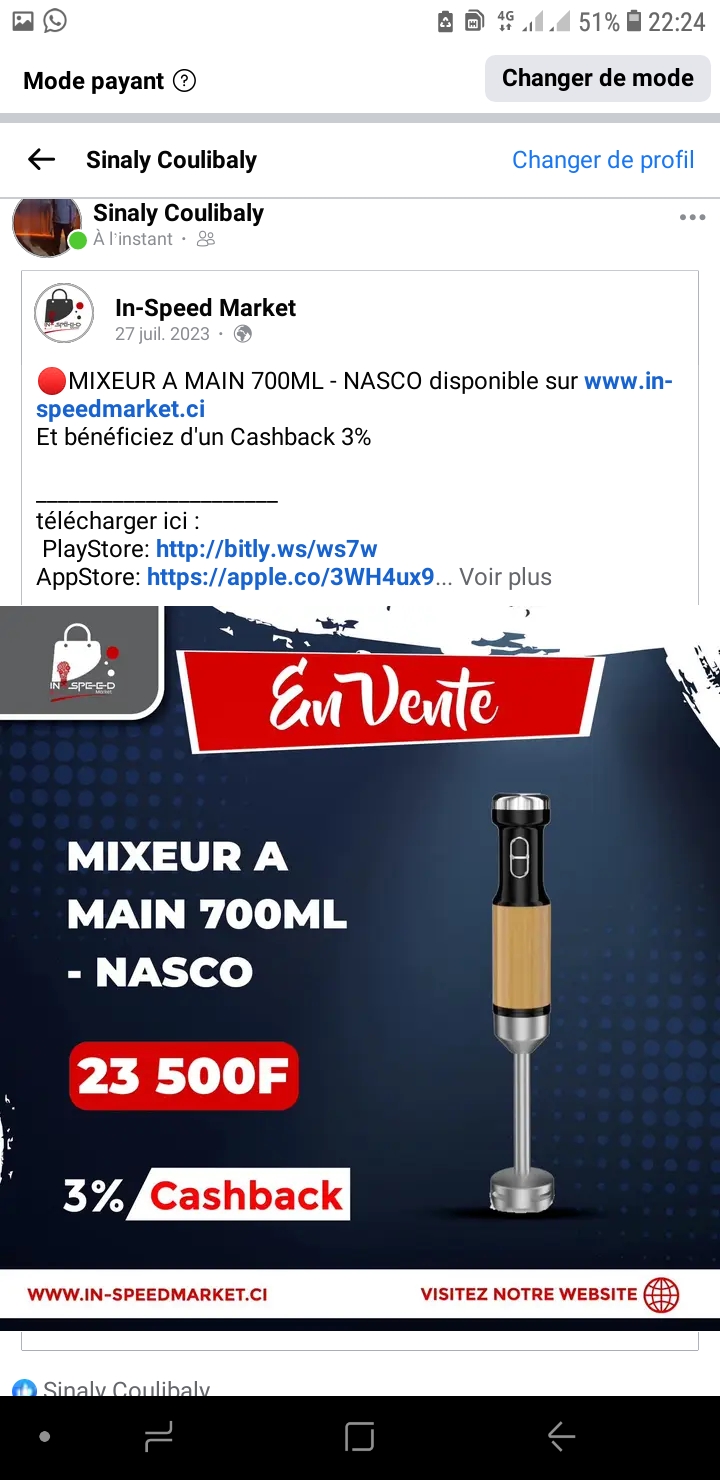Open Sinaly Coulibaly's profile picture

point(46,226)
